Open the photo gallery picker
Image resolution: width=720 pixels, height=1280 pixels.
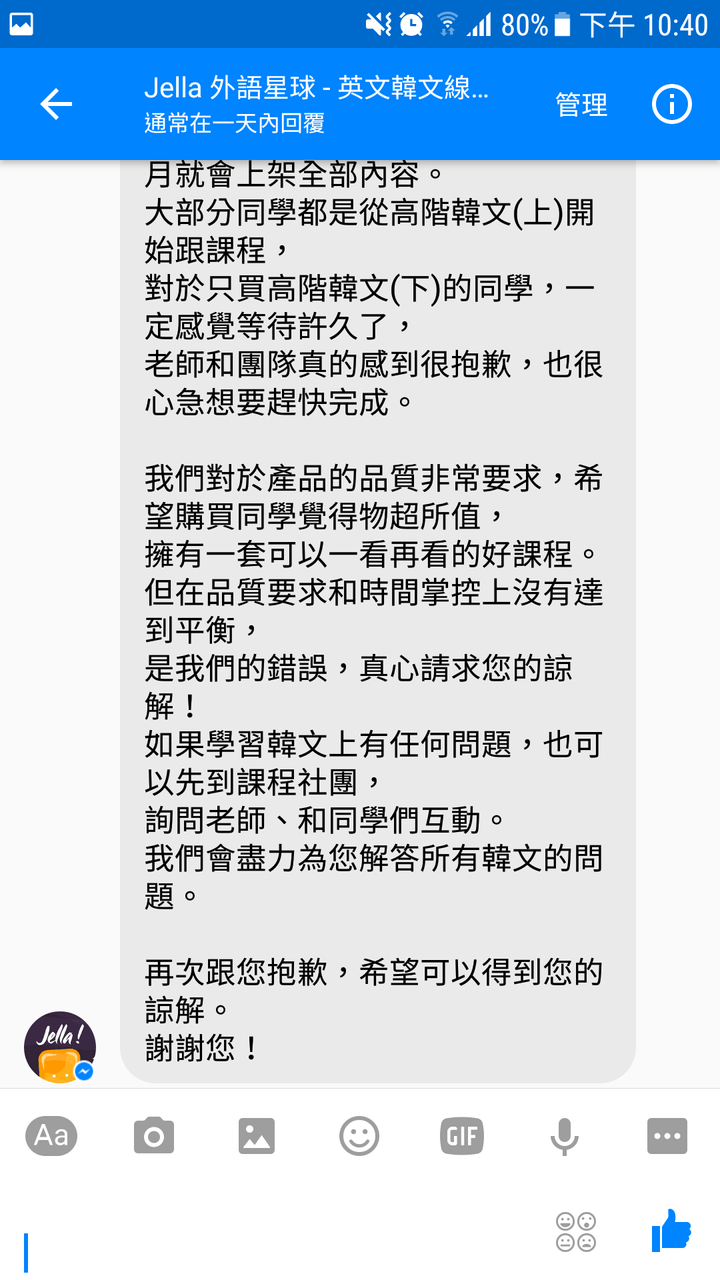pyautogui.click(x=257, y=1136)
